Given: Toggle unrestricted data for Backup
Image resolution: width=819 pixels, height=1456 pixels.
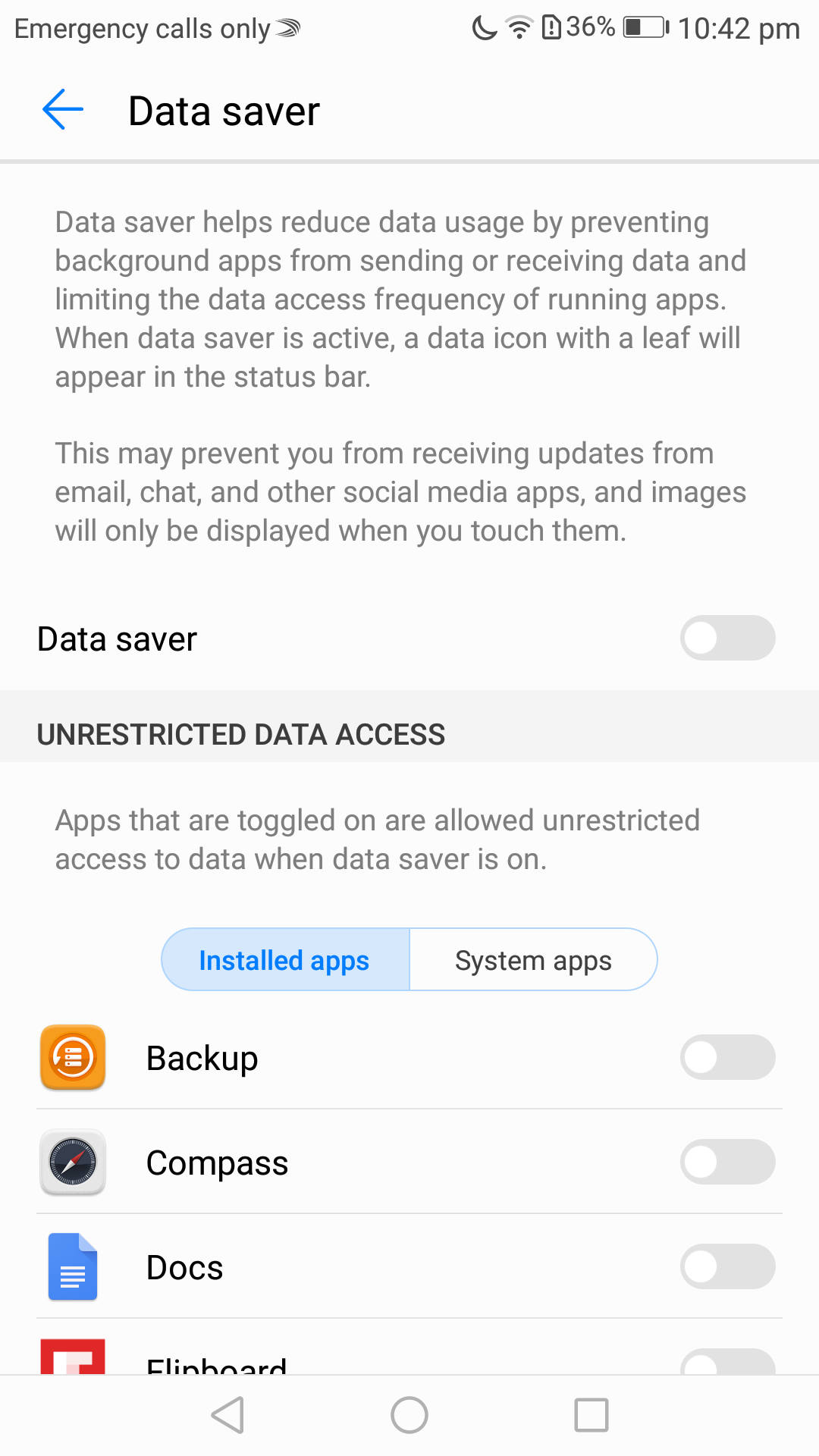Looking at the screenshot, I should (x=727, y=1057).
